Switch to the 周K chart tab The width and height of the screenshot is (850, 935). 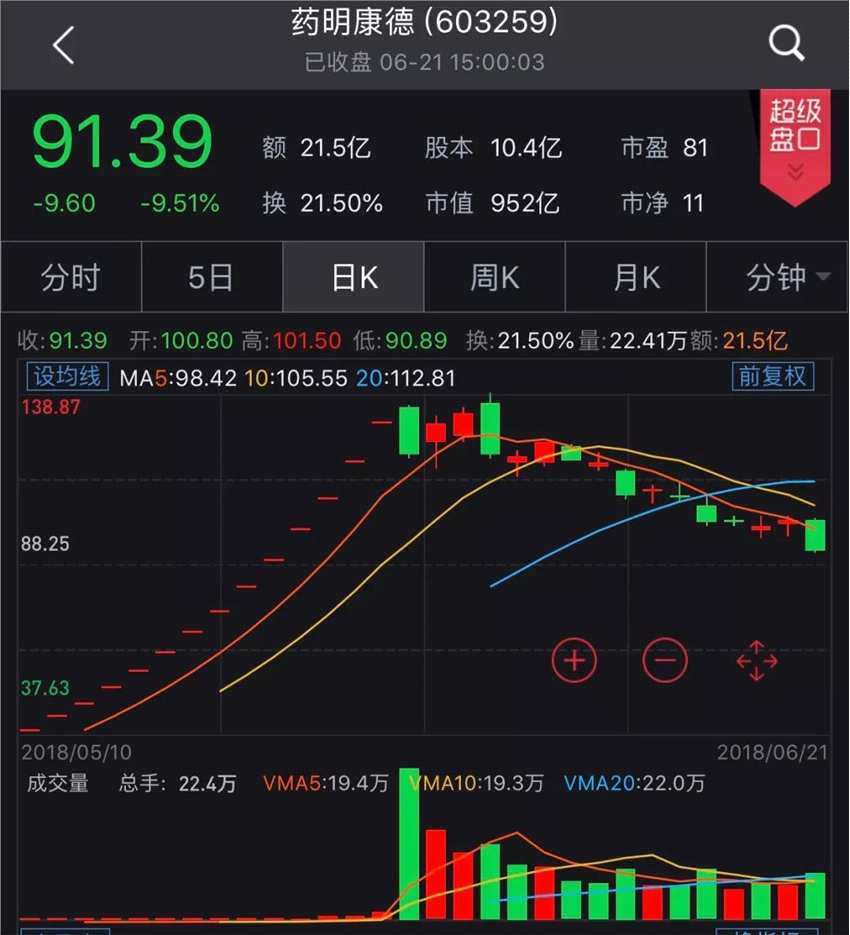tap(495, 277)
